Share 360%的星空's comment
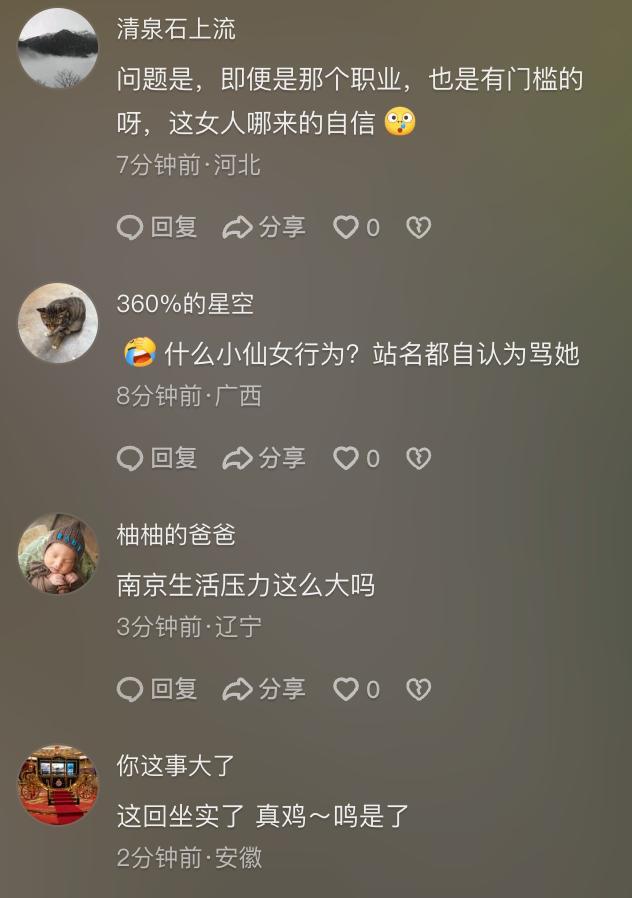The image size is (632, 898). click(264, 458)
